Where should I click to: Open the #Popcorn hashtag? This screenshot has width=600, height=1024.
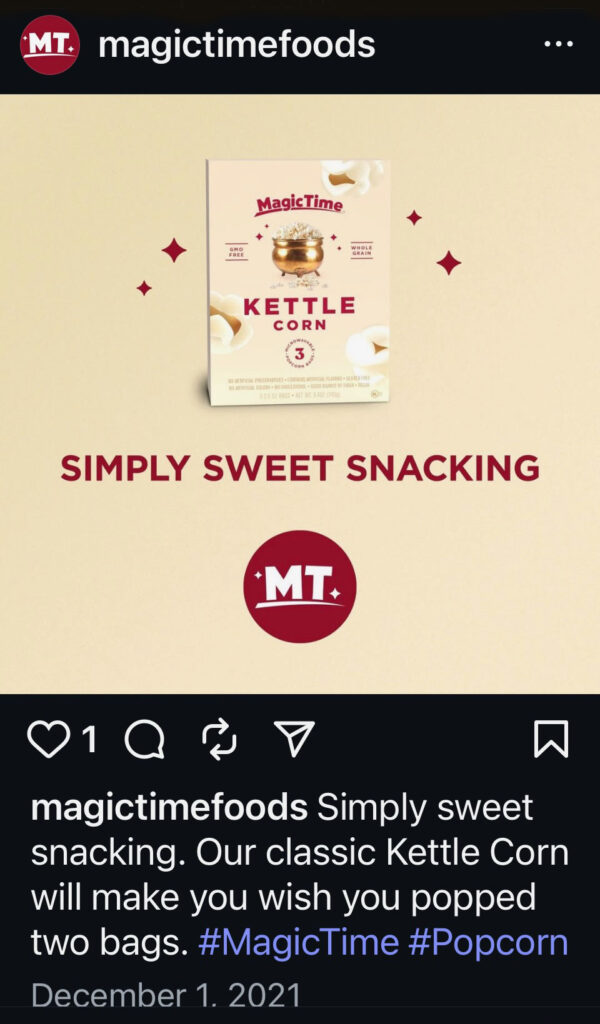pos(488,941)
